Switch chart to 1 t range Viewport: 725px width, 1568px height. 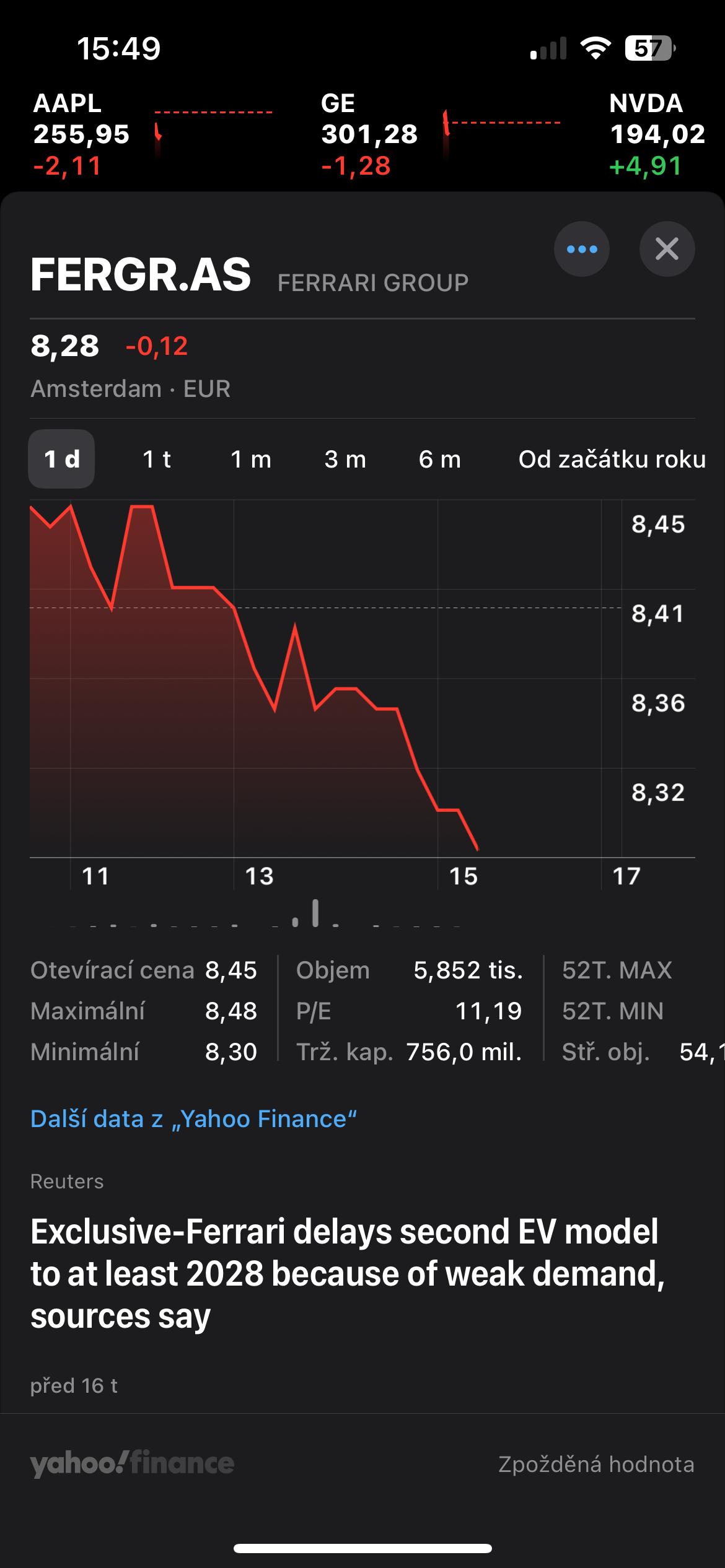pyautogui.click(x=156, y=459)
